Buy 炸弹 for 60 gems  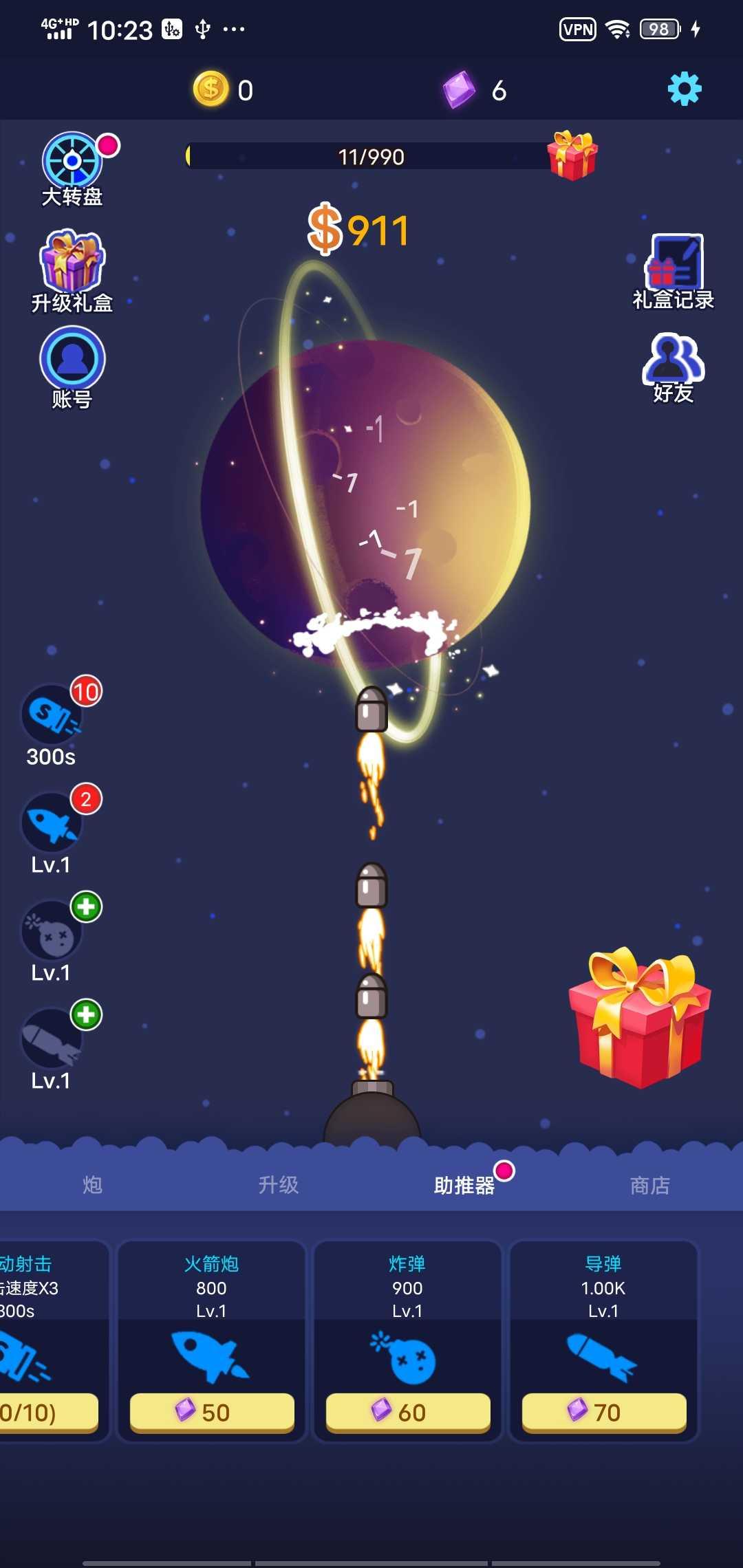point(408,1412)
